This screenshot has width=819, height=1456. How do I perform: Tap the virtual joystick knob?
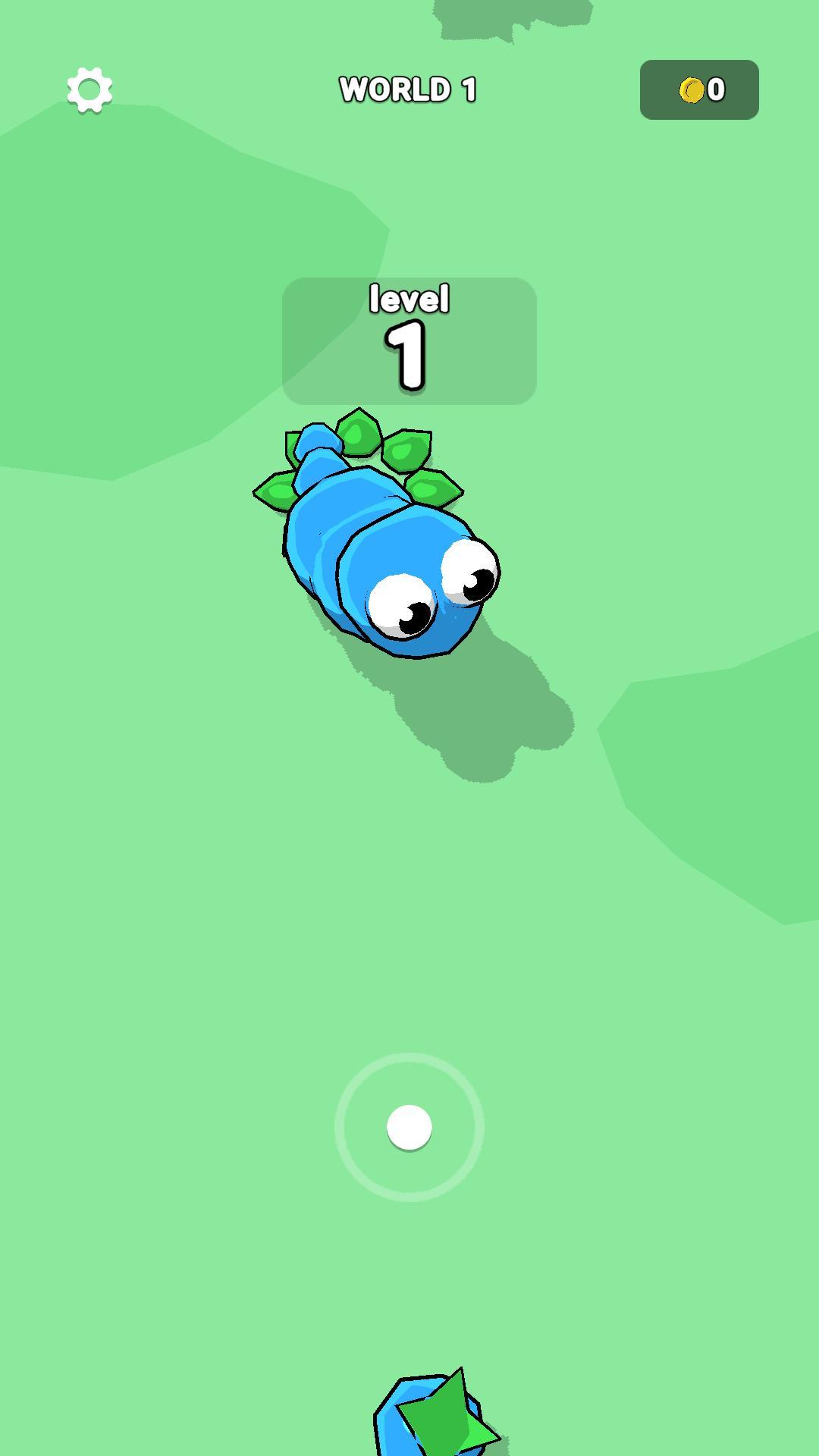(409, 1127)
